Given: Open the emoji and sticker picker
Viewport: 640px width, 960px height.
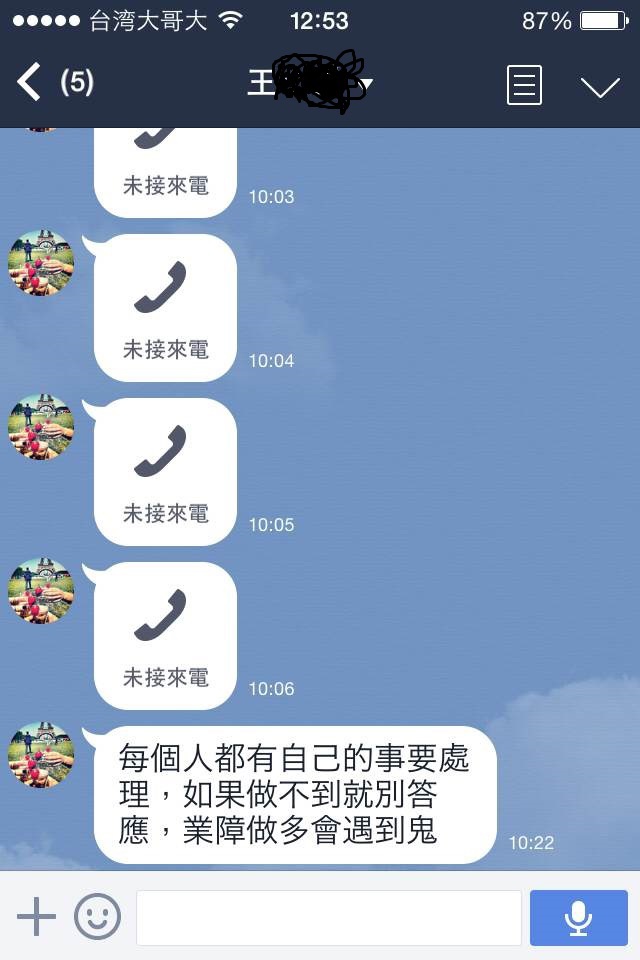Looking at the screenshot, I should coord(97,917).
